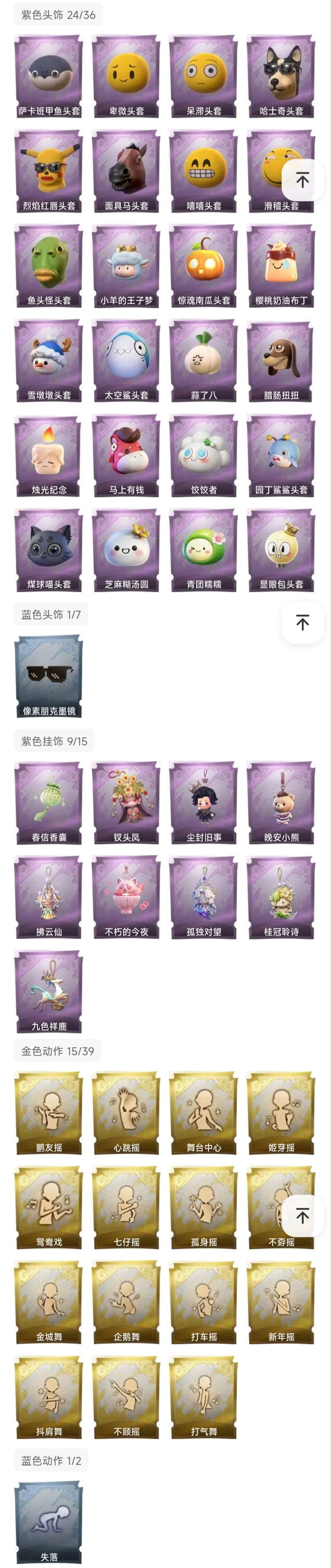
Task: Select the 舞台中心 action tile
Action: coord(203,1113)
